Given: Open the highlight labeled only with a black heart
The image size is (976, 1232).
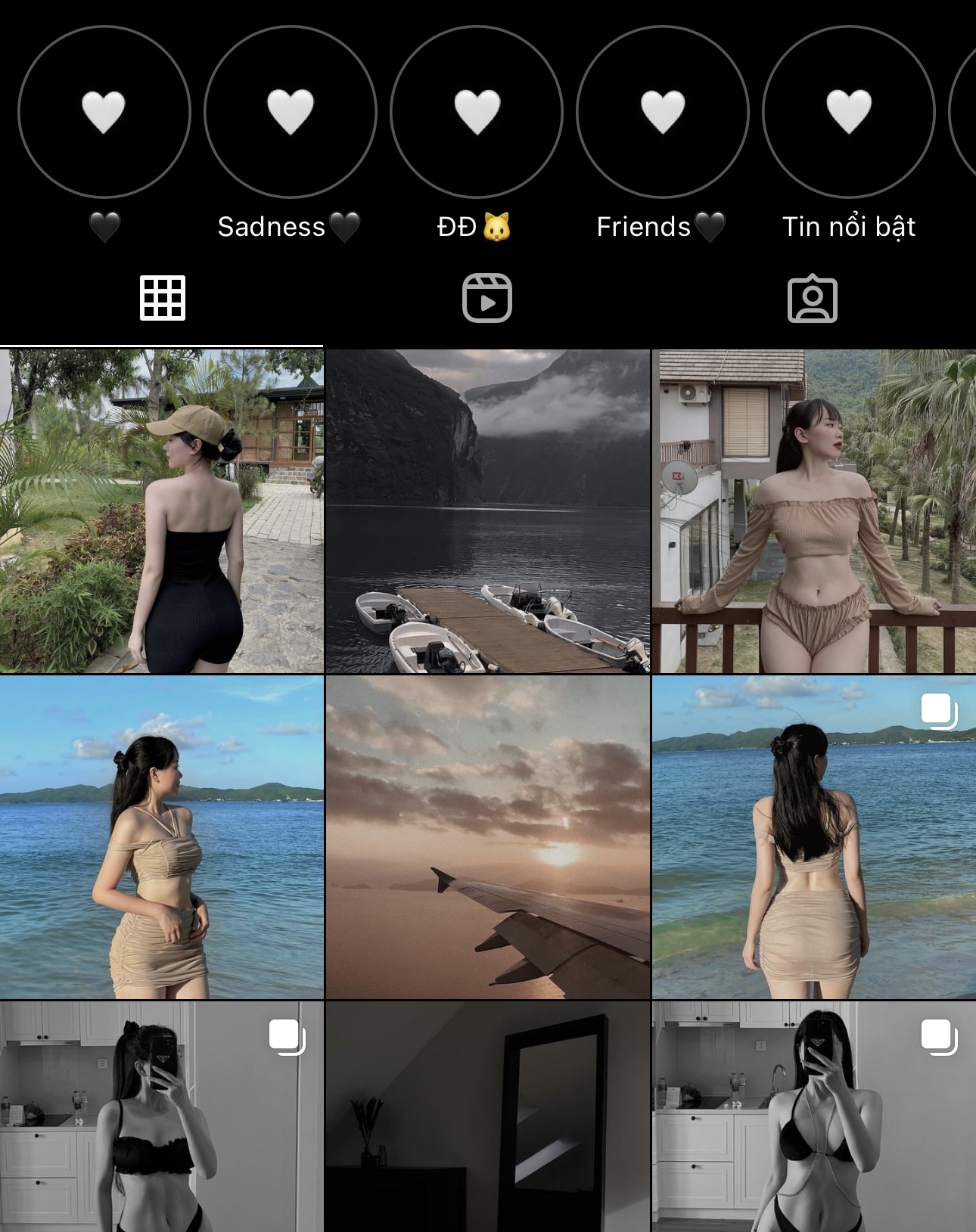Looking at the screenshot, I should pos(104,112).
